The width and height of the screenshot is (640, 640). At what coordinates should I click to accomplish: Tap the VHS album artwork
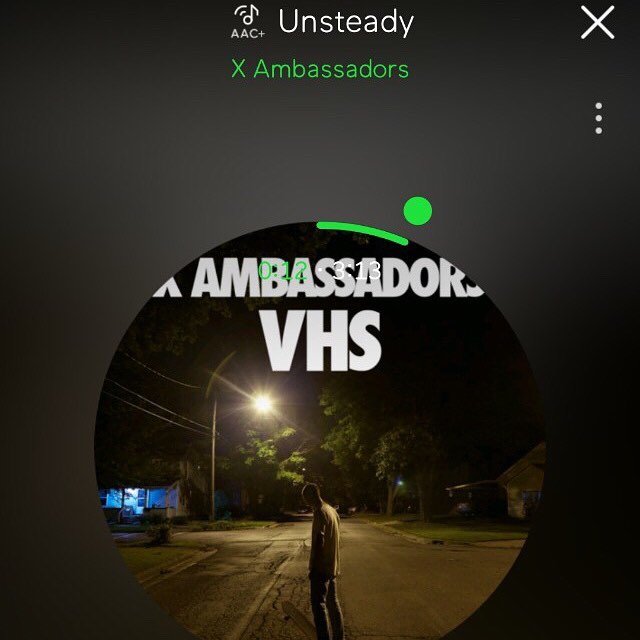click(320, 440)
